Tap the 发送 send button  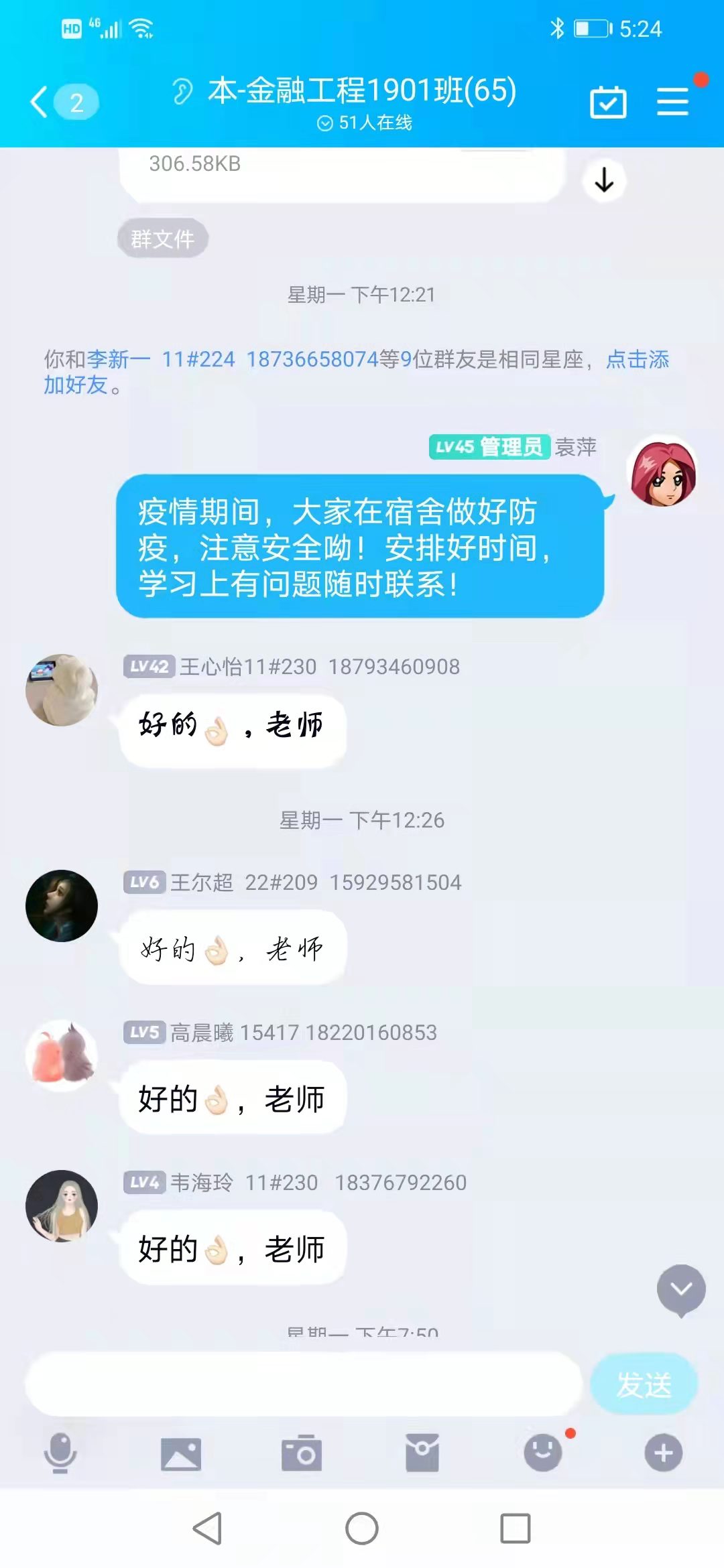tap(644, 1384)
